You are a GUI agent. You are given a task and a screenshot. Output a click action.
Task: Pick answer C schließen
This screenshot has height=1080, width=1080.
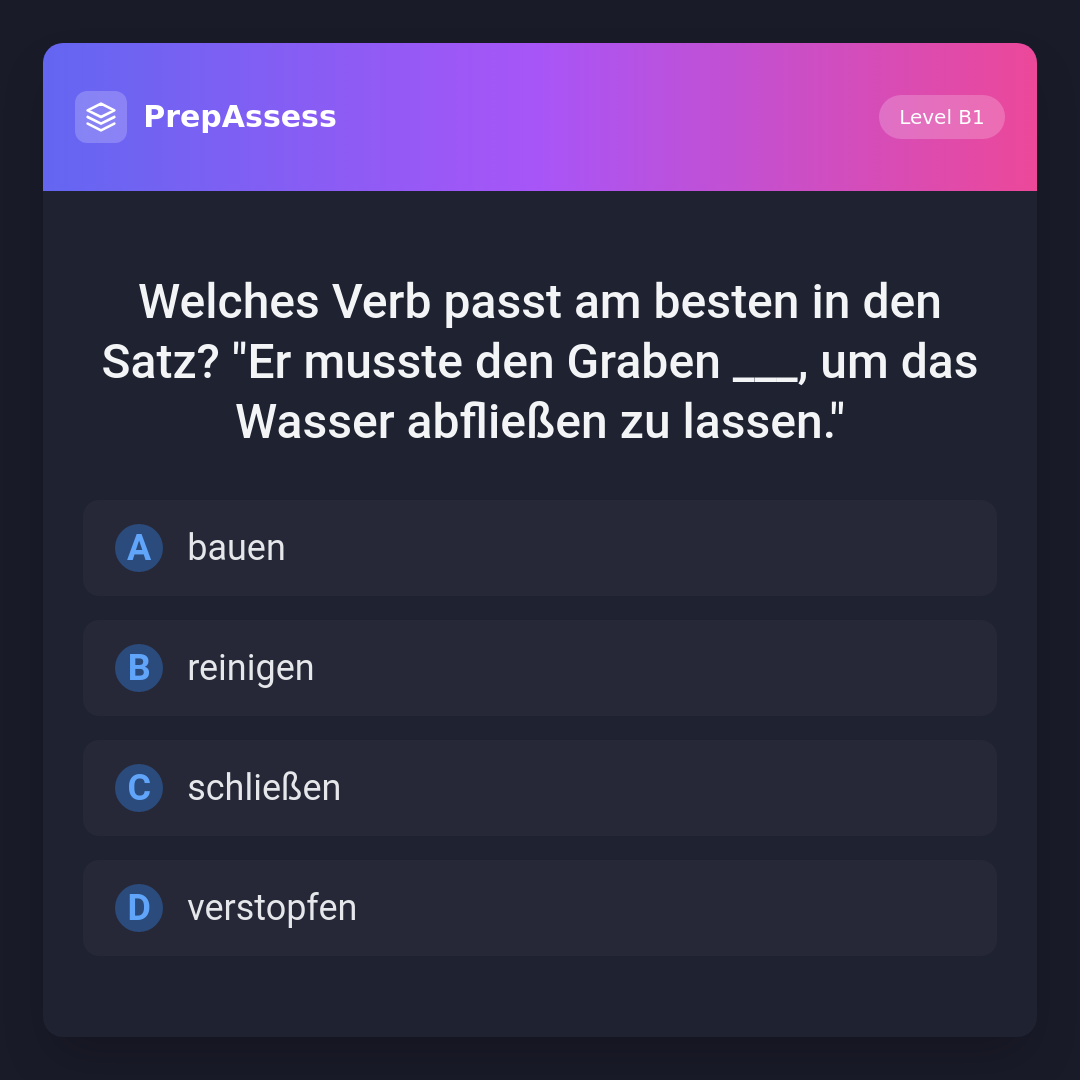(540, 788)
